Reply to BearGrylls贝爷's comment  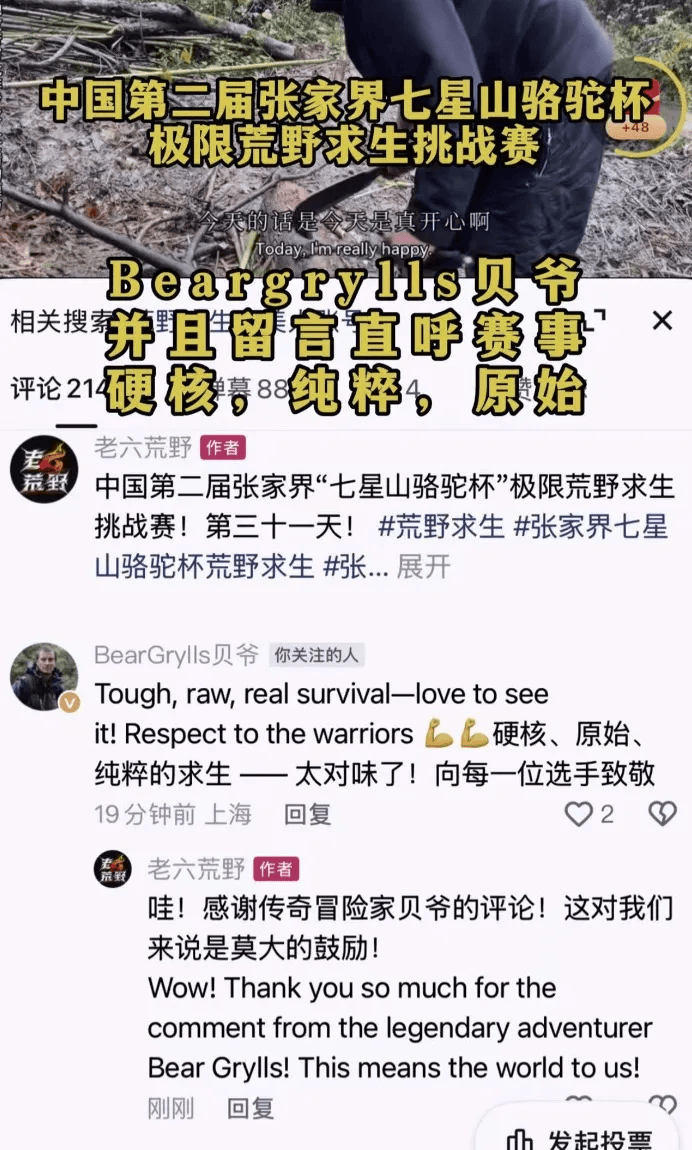307,814
